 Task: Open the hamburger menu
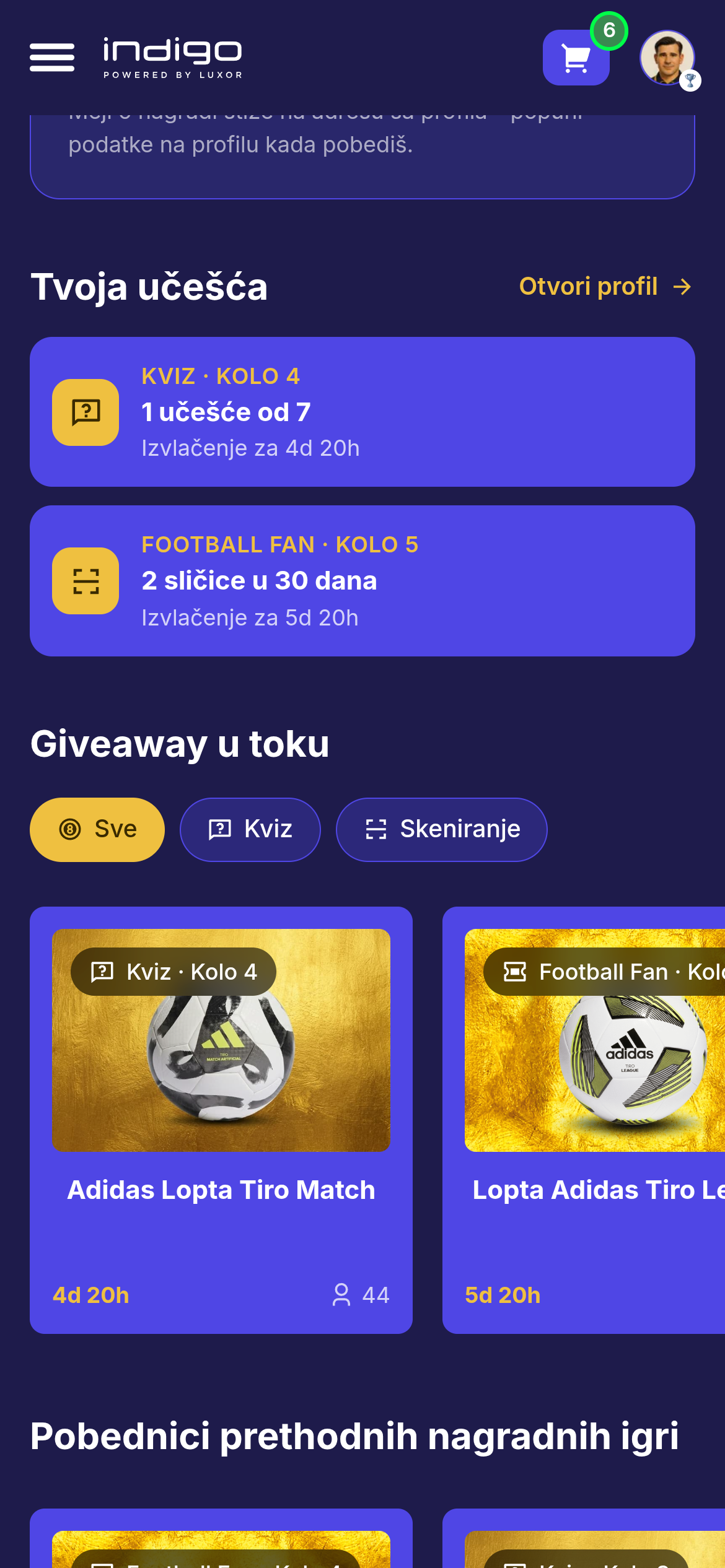(52, 58)
